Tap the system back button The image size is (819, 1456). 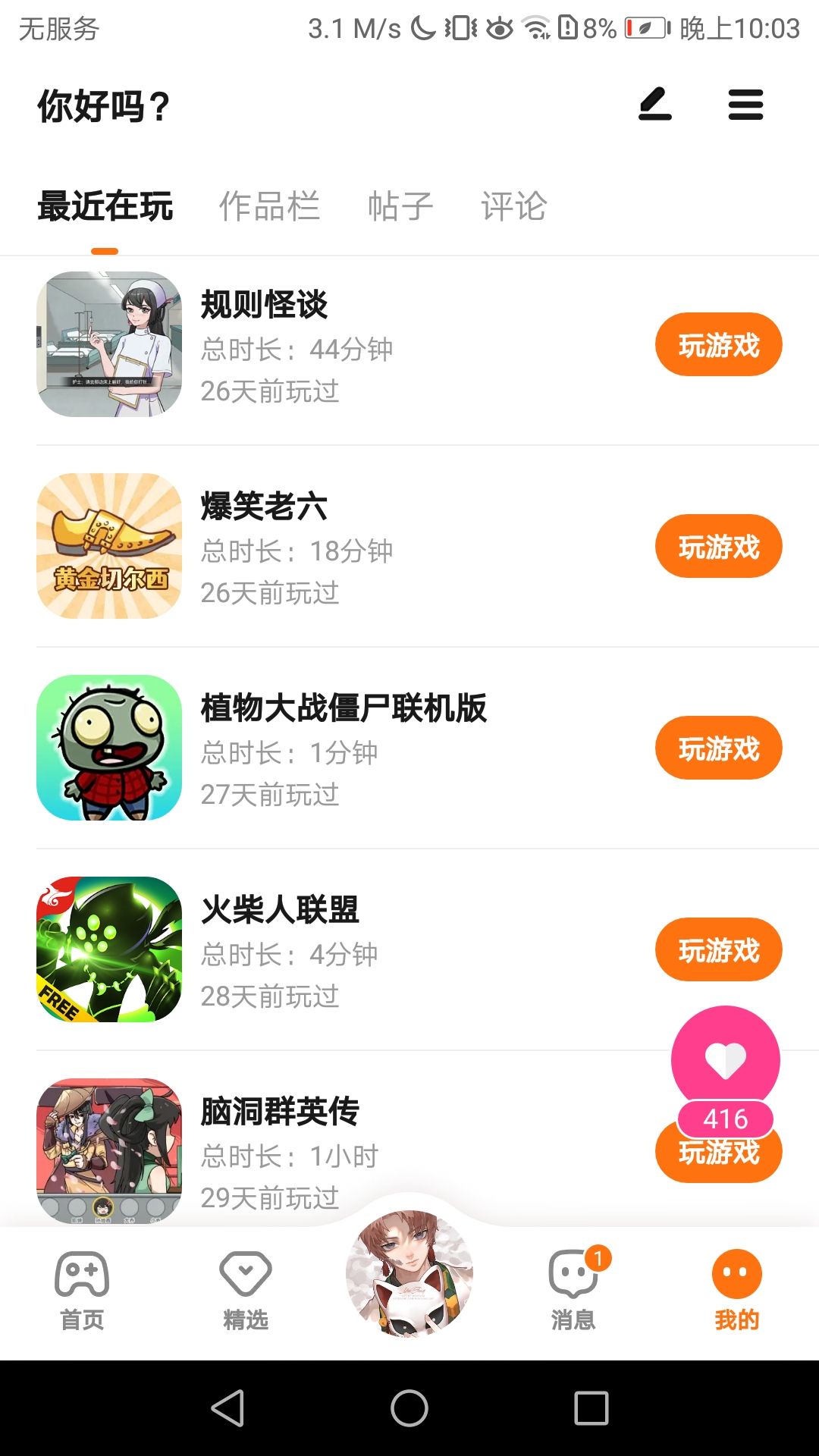[x=227, y=1408]
